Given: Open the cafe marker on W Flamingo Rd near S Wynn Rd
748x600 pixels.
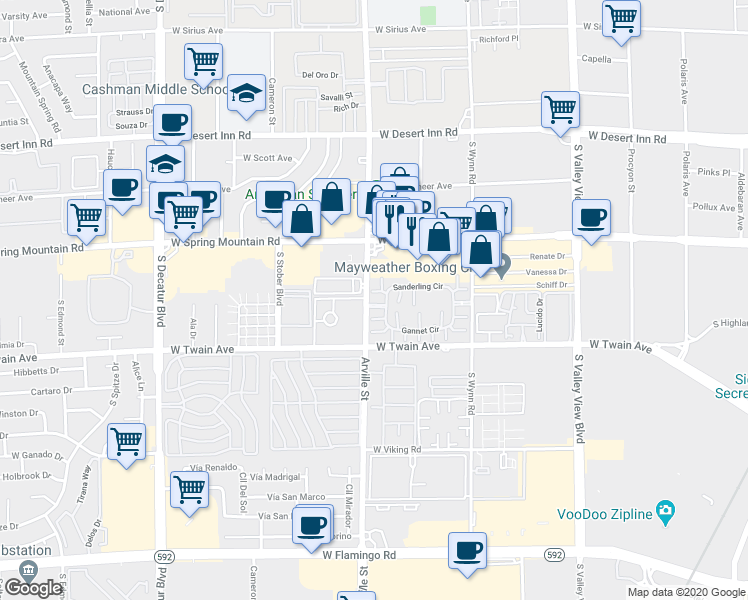Looking at the screenshot, I should (x=468, y=553).
